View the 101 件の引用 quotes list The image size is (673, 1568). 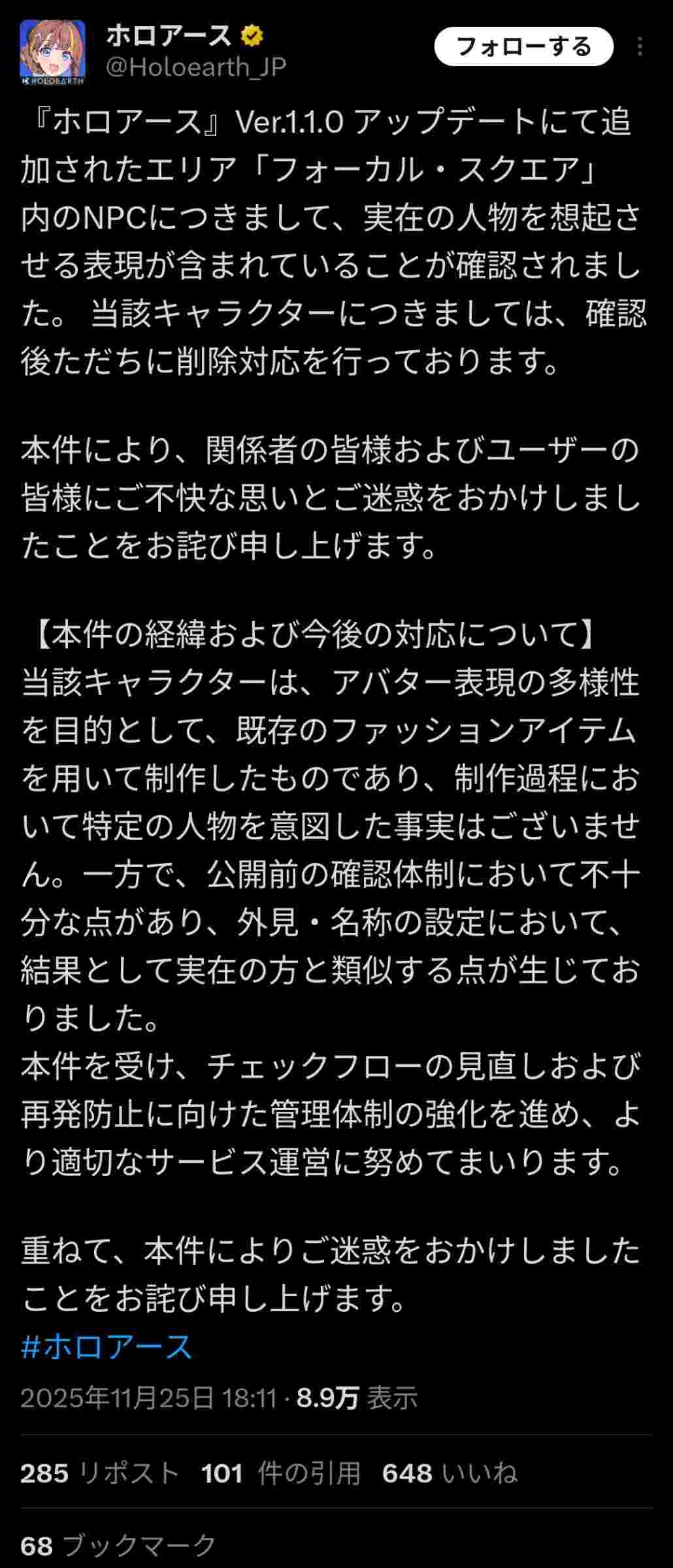pyautogui.click(x=281, y=1474)
